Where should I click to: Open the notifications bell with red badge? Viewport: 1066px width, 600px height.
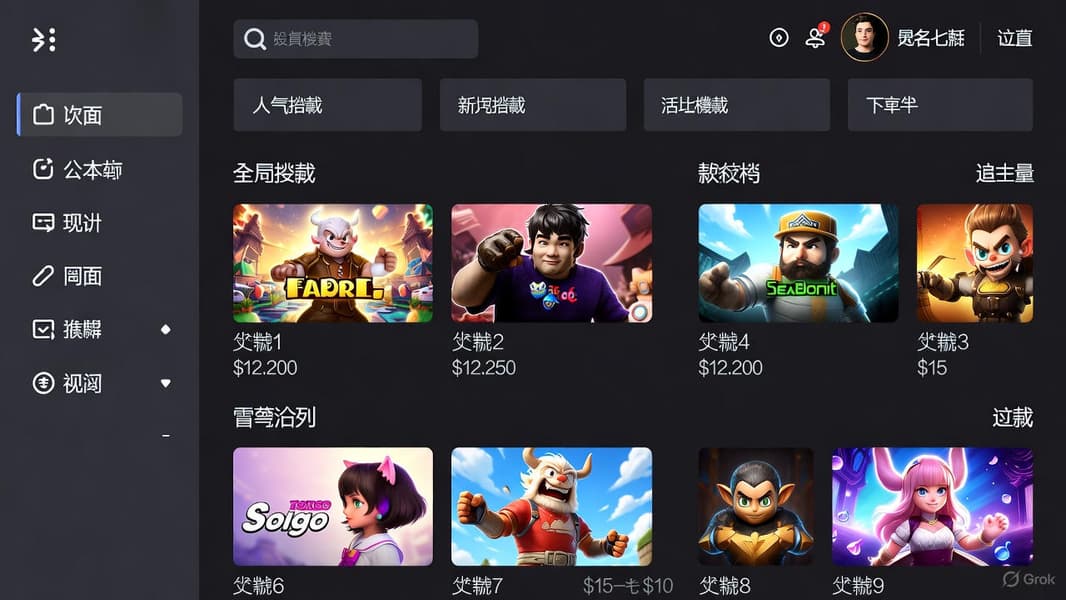click(816, 38)
